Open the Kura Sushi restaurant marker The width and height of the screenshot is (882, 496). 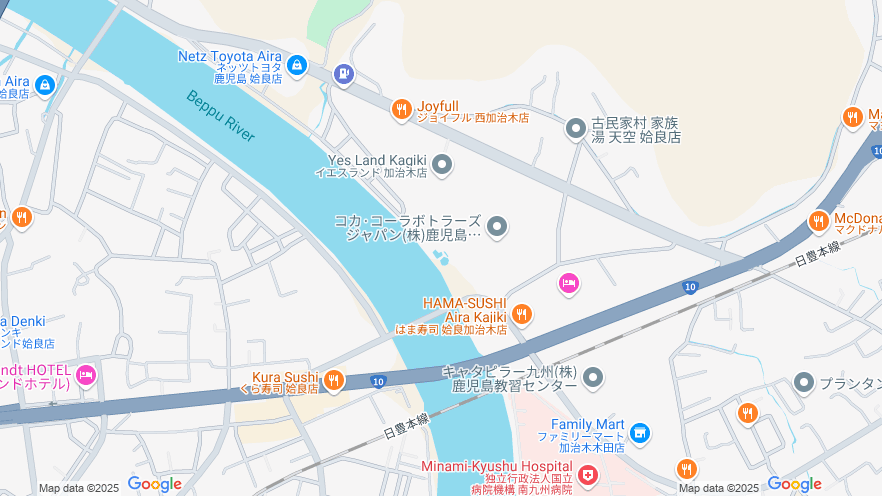tap(334, 380)
